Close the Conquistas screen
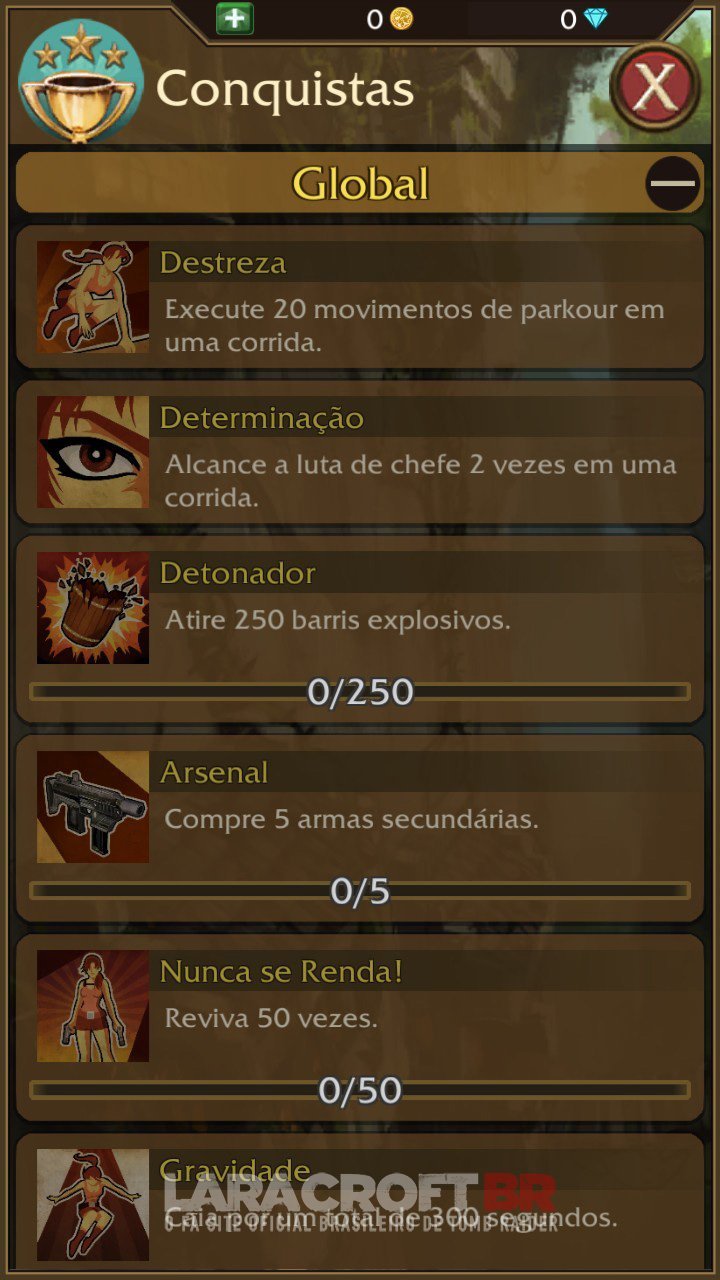 655,87
